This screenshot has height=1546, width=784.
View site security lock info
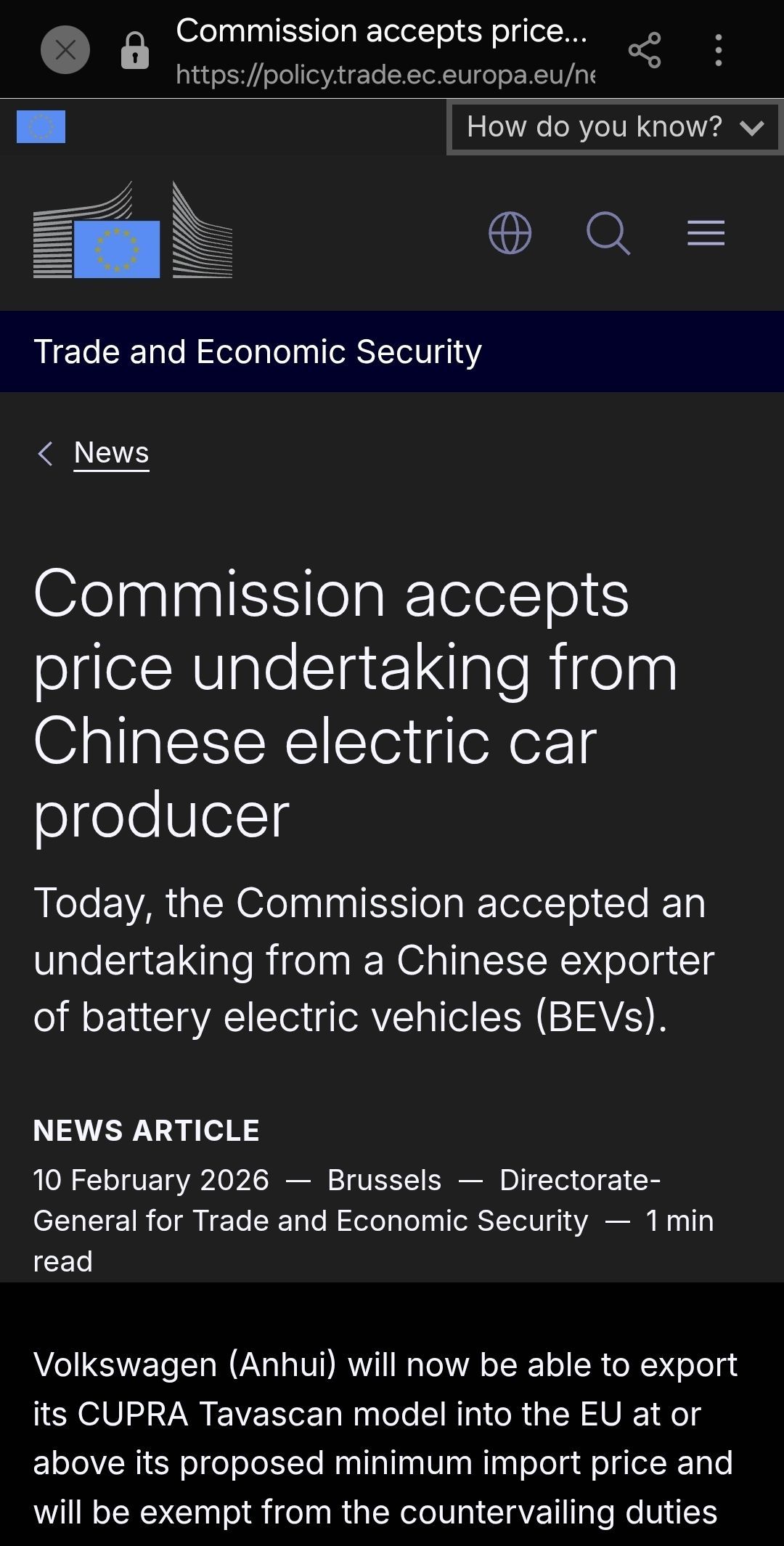[x=135, y=52]
